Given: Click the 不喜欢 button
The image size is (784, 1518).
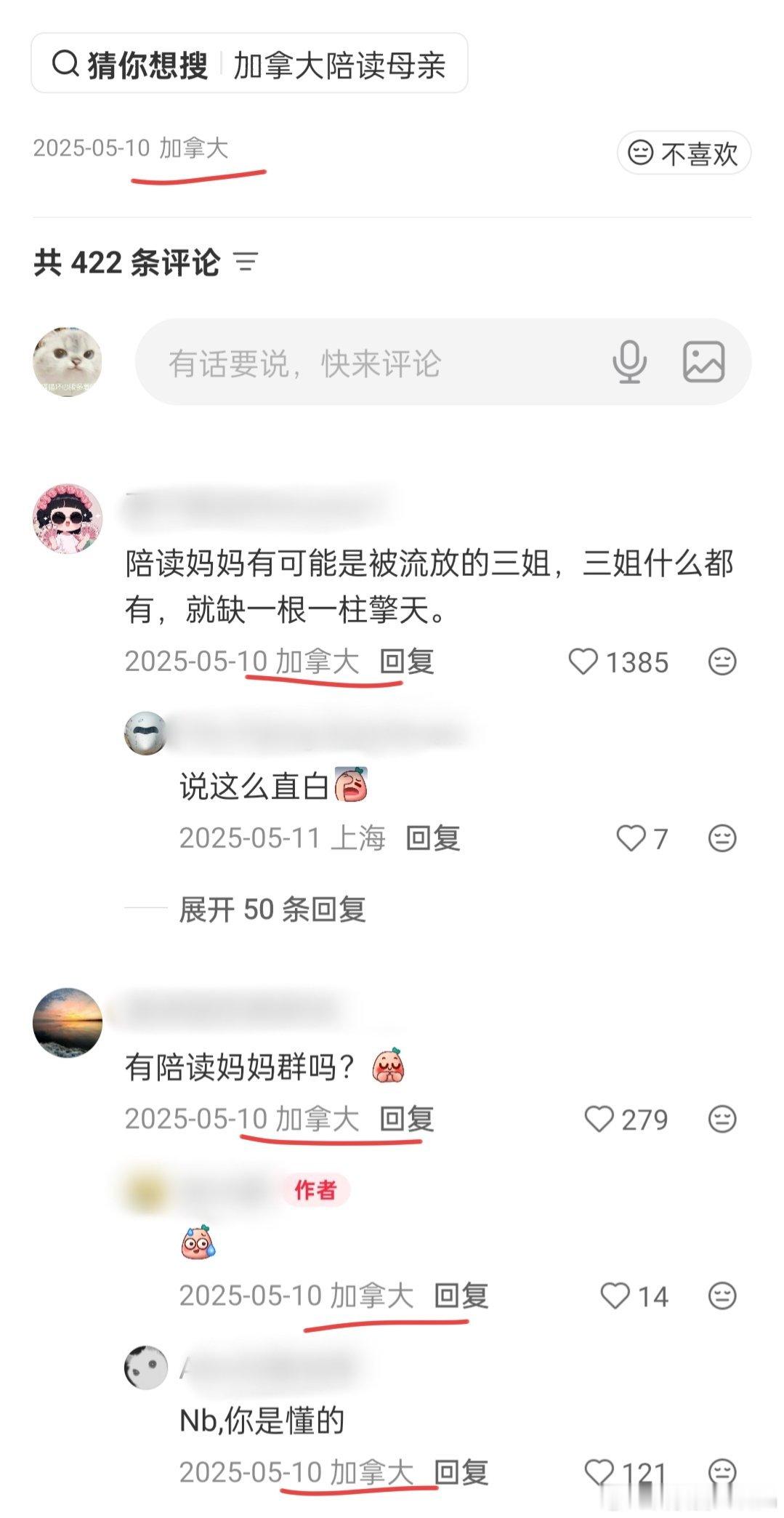Looking at the screenshot, I should [684, 153].
